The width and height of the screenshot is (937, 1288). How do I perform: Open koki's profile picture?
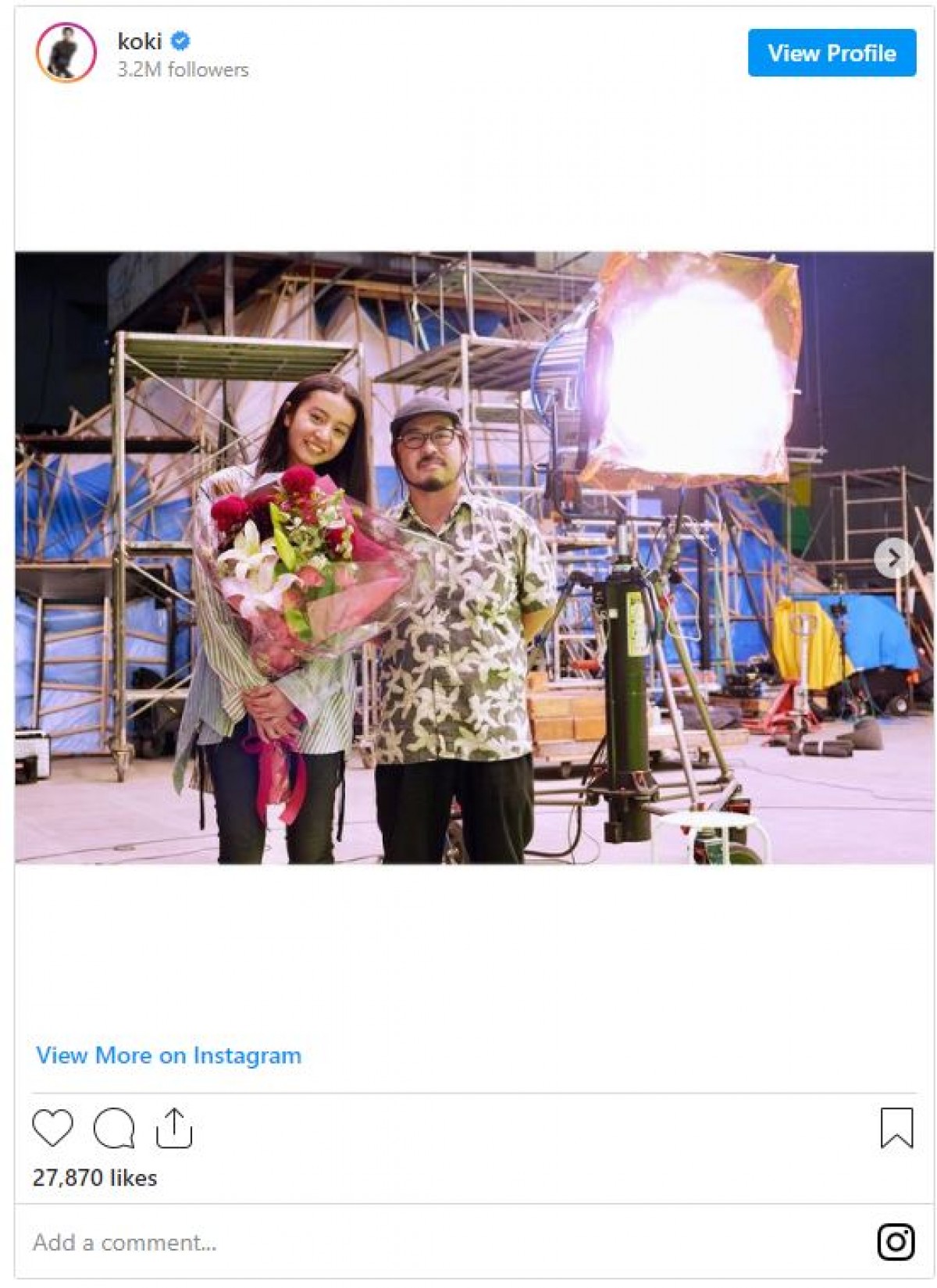click(66, 53)
